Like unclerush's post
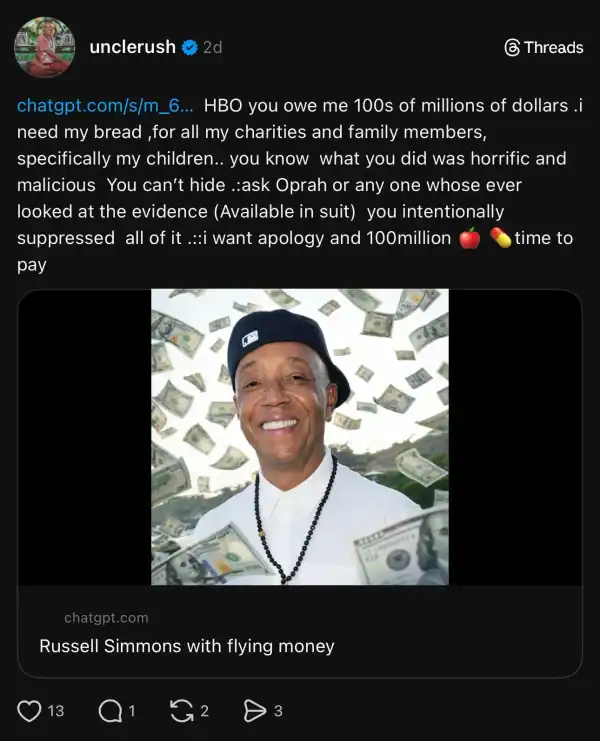This screenshot has height=741, width=600. point(31,711)
